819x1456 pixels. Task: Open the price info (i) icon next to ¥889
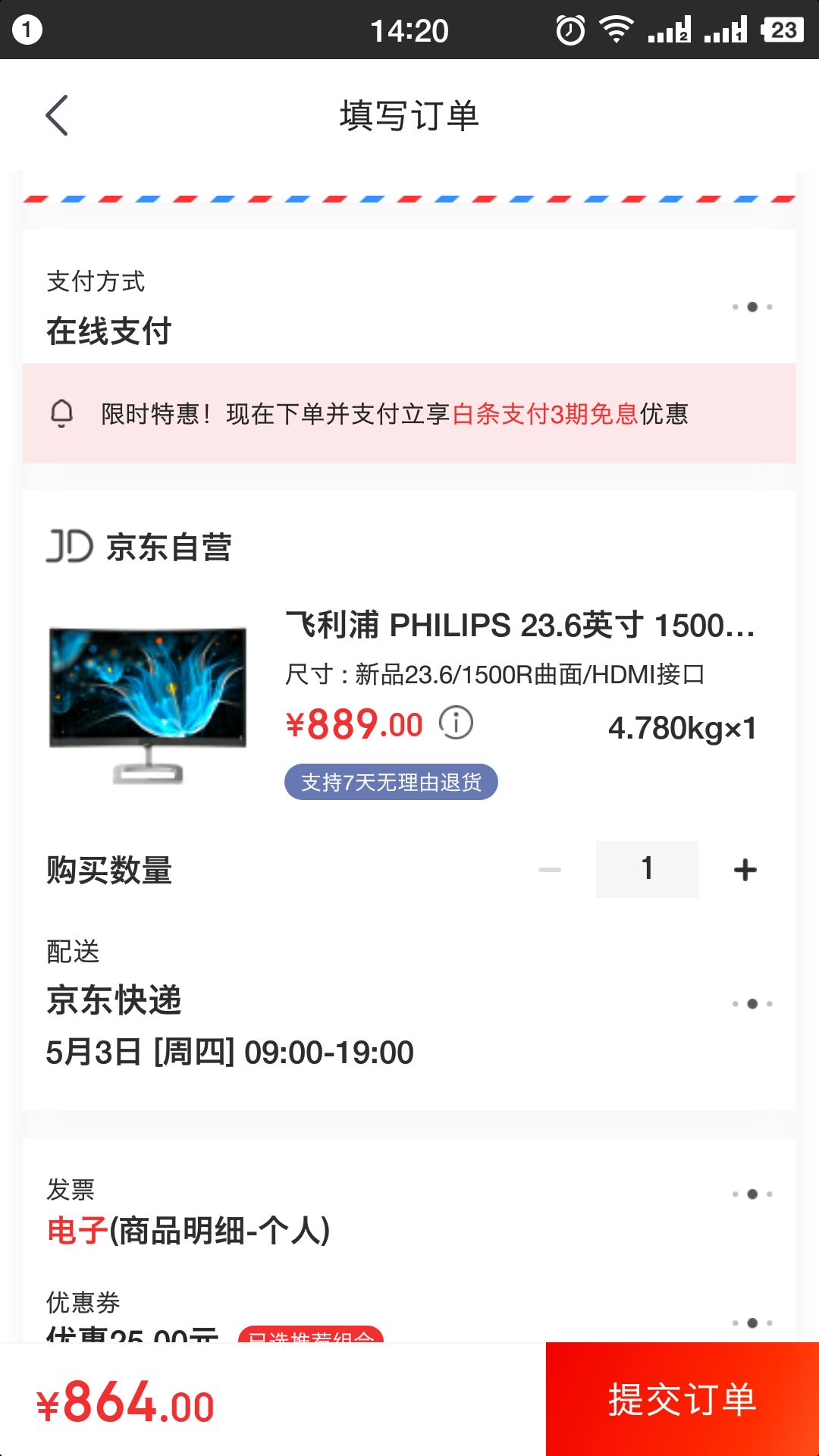[457, 723]
